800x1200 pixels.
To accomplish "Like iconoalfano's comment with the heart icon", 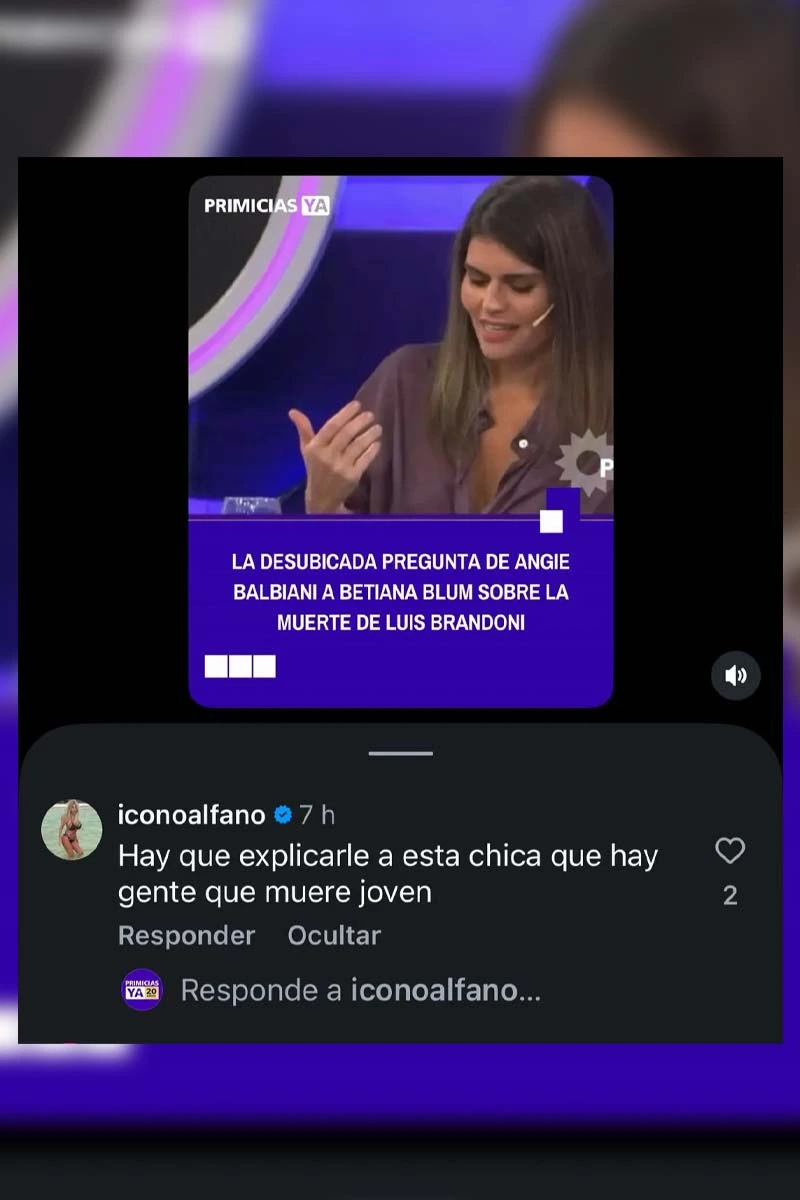I will (x=731, y=851).
